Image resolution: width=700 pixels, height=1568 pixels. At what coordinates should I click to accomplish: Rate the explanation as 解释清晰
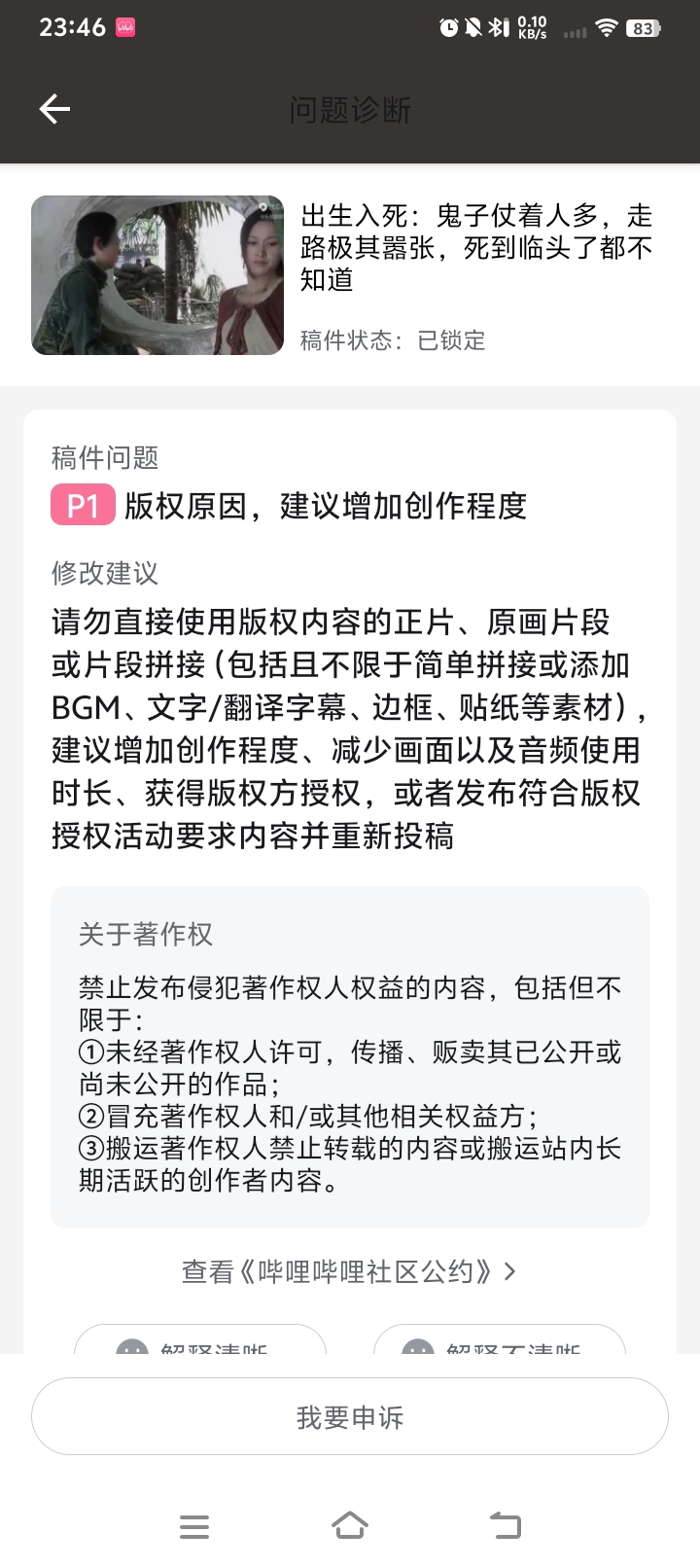click(x=200, y=1342)
